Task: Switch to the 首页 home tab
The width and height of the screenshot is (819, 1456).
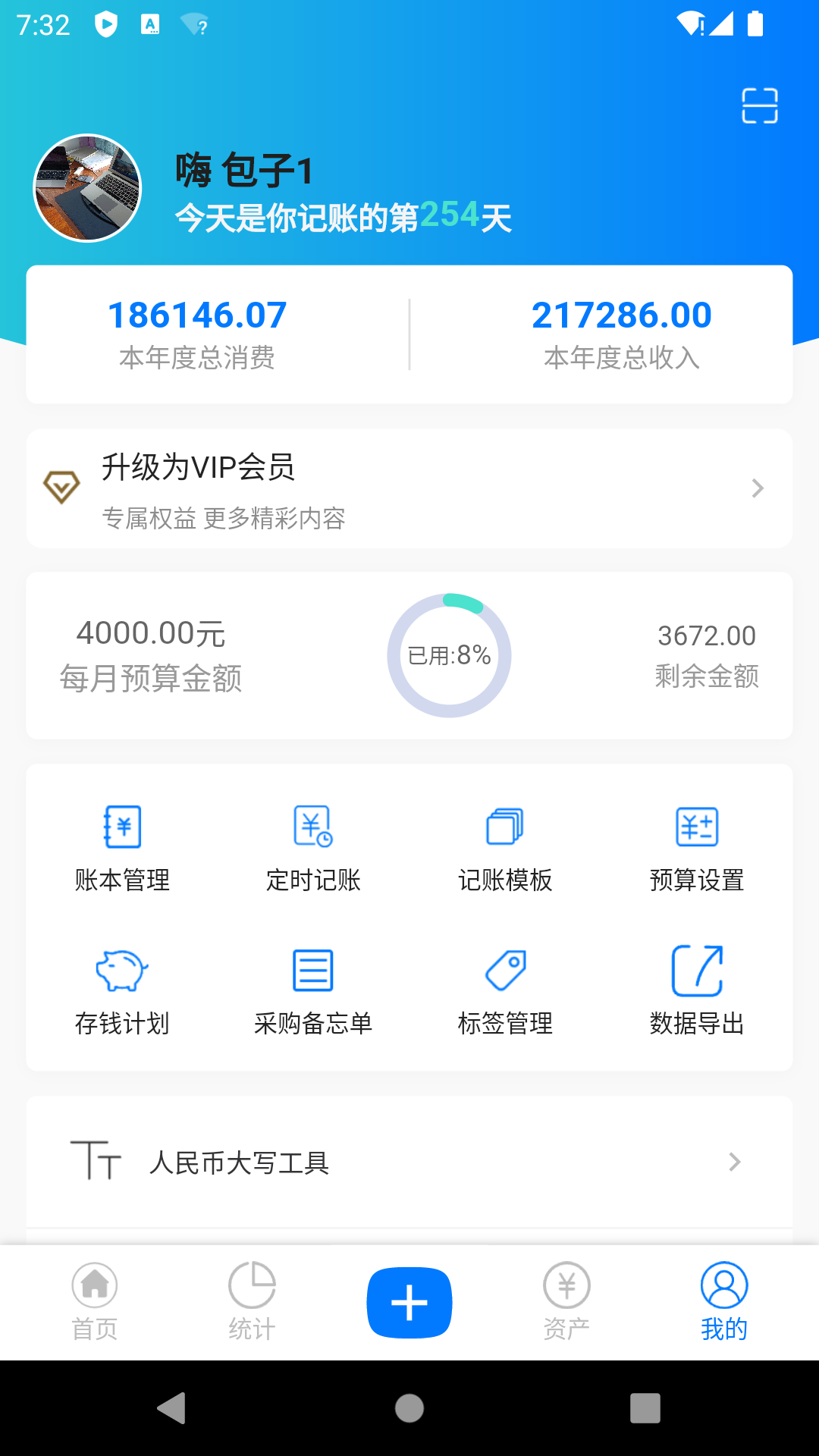Action: point(94,1301)
